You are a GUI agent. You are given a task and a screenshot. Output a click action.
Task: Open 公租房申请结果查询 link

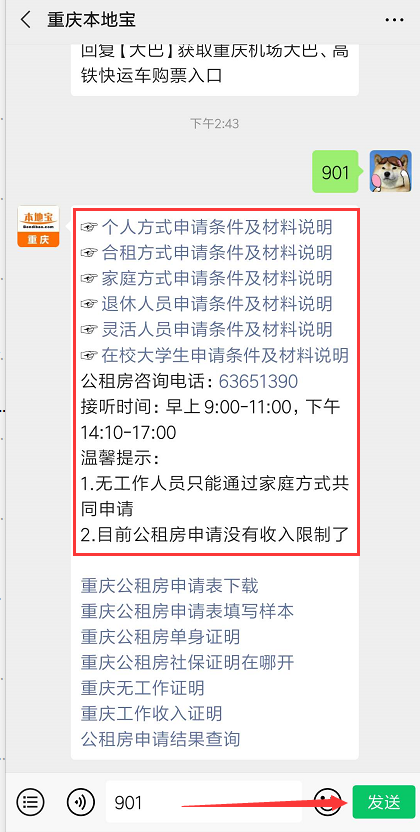tap(161, 739)
